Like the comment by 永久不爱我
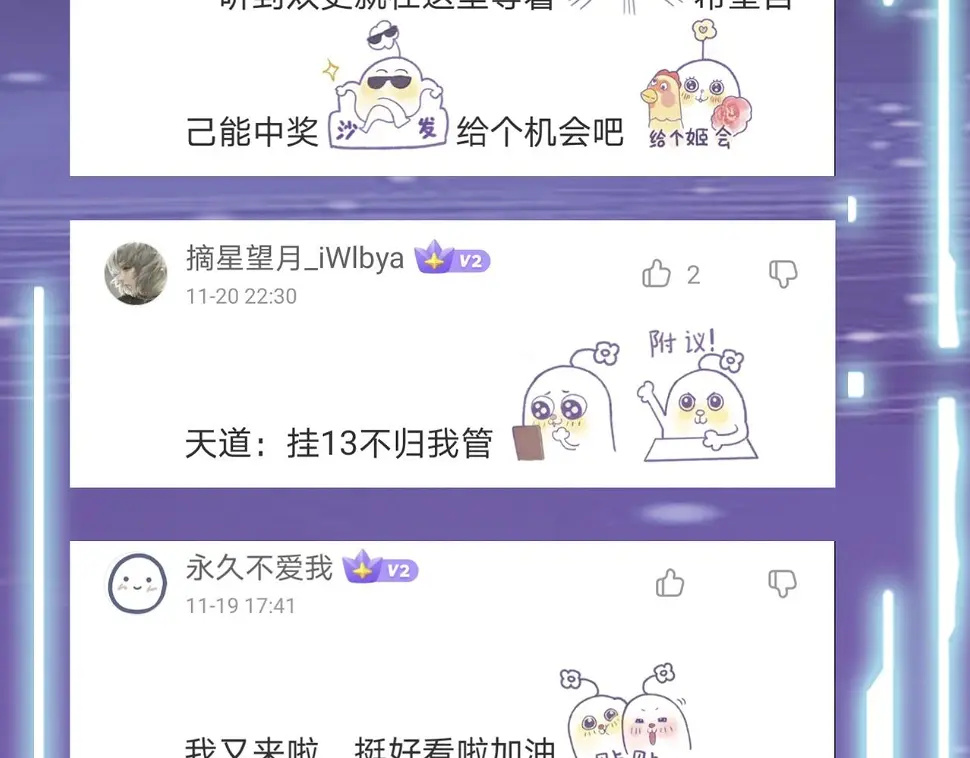970x758 pixels. [x=670, y=583]
